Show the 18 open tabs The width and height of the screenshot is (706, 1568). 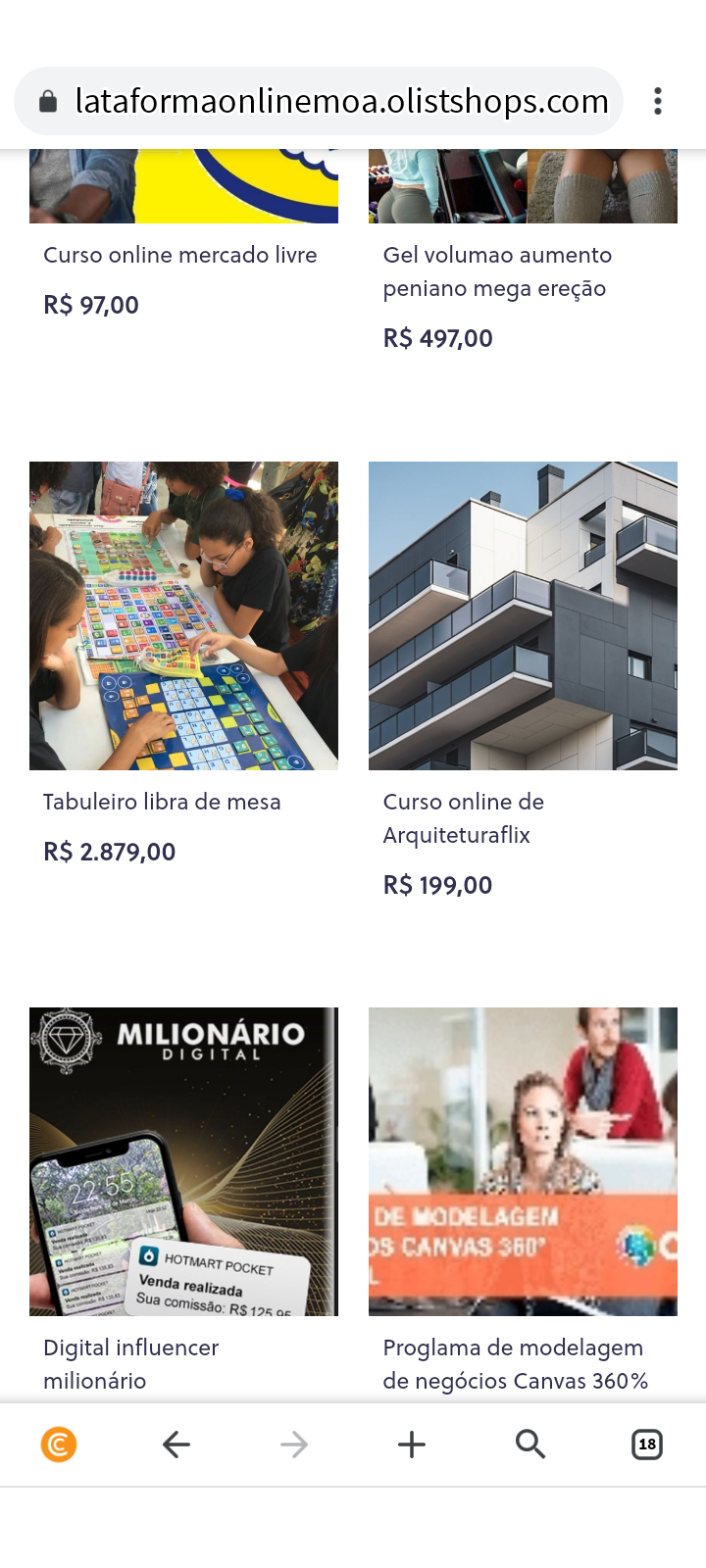(647, 1444)
